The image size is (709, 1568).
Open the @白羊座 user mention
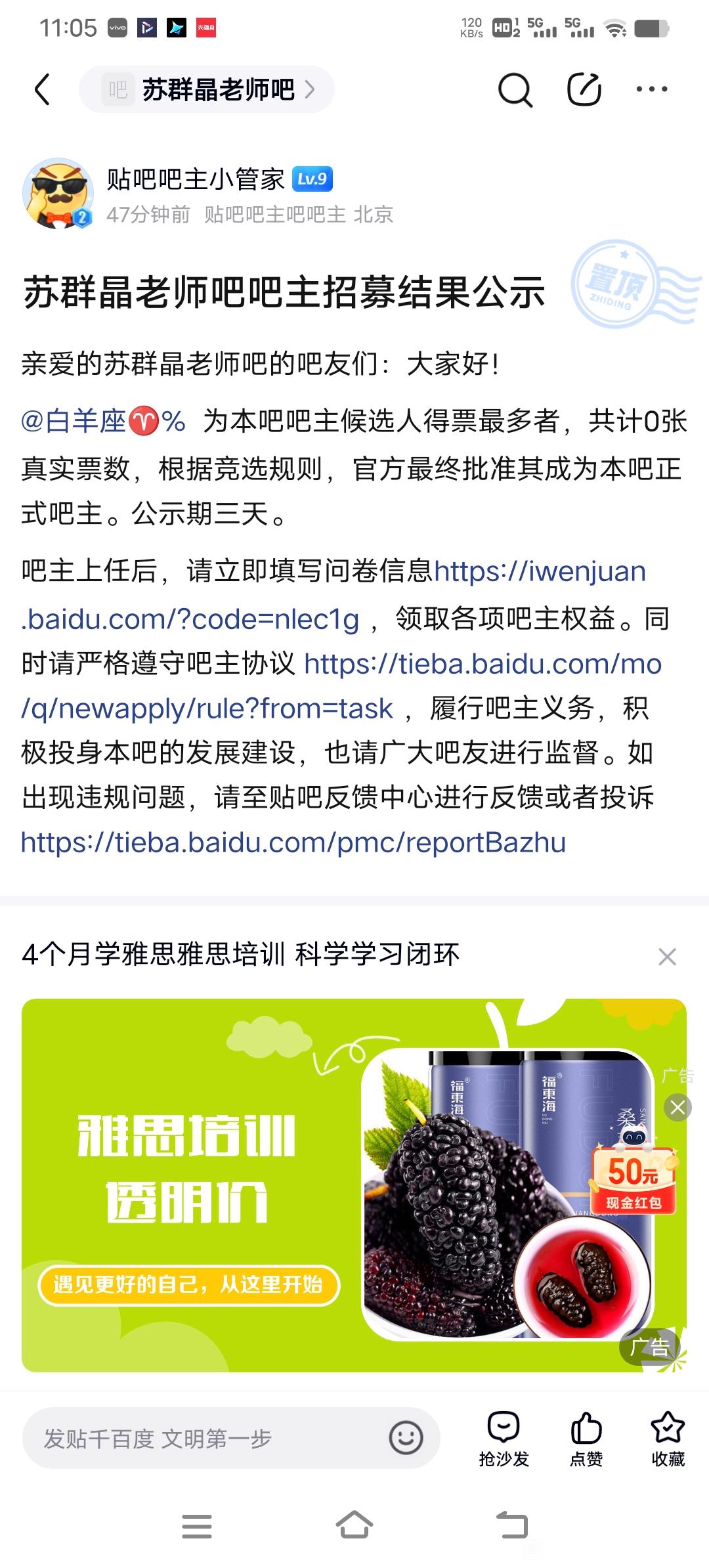point(103,421)
